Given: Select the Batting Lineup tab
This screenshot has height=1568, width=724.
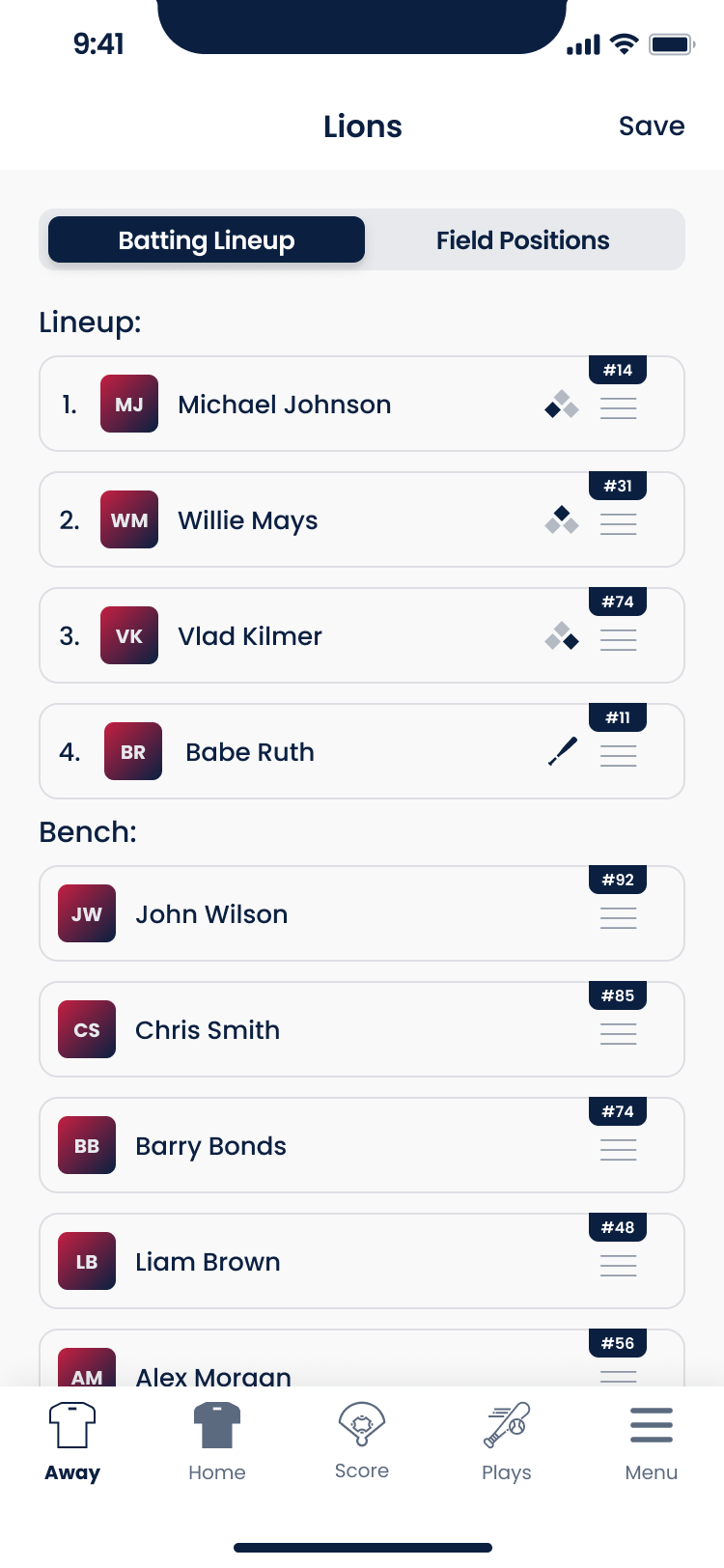Looking at the screenshot, I should click(x=207, y=240).
